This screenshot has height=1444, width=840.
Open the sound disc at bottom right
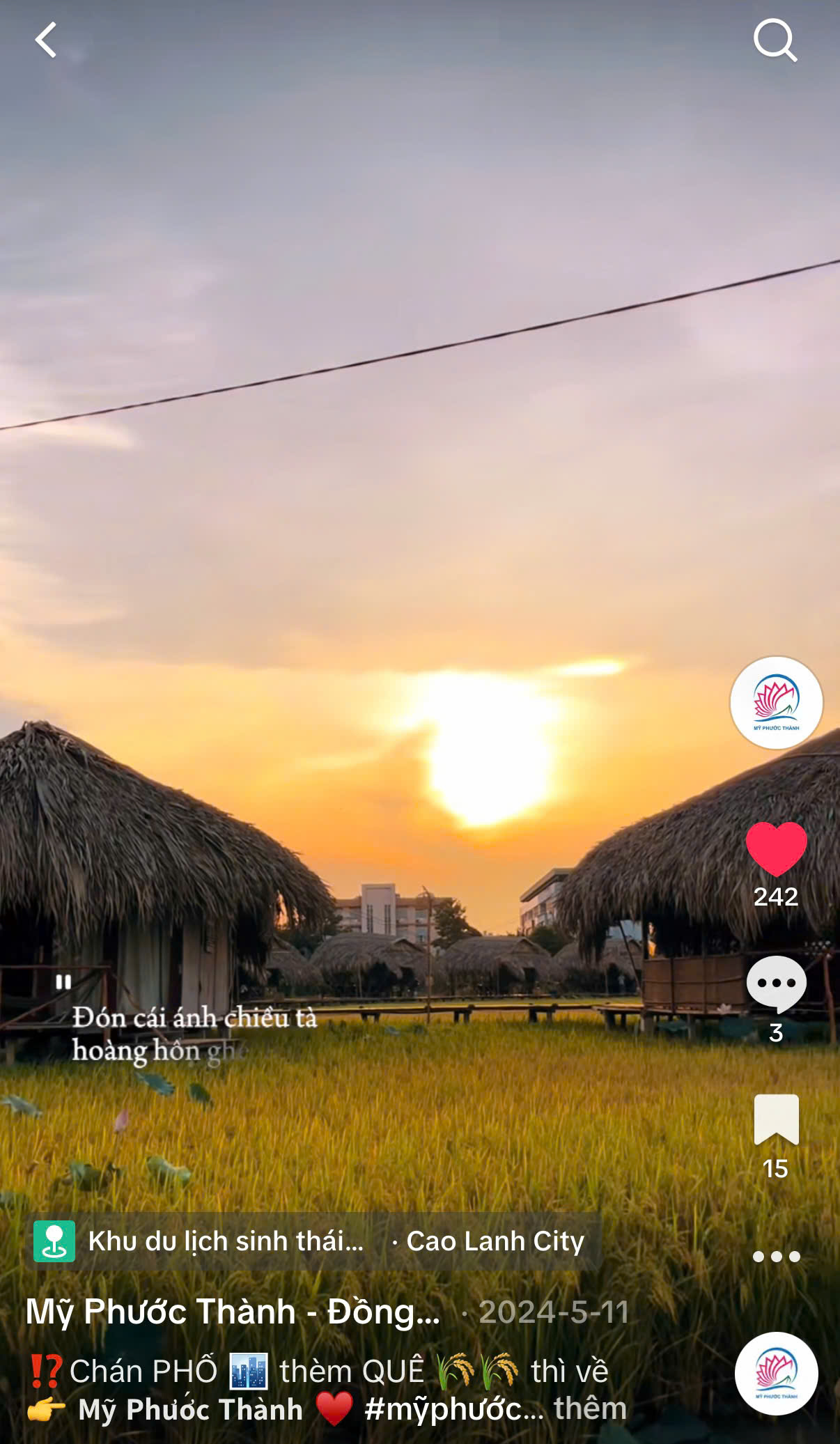(x=776, y=1373)
